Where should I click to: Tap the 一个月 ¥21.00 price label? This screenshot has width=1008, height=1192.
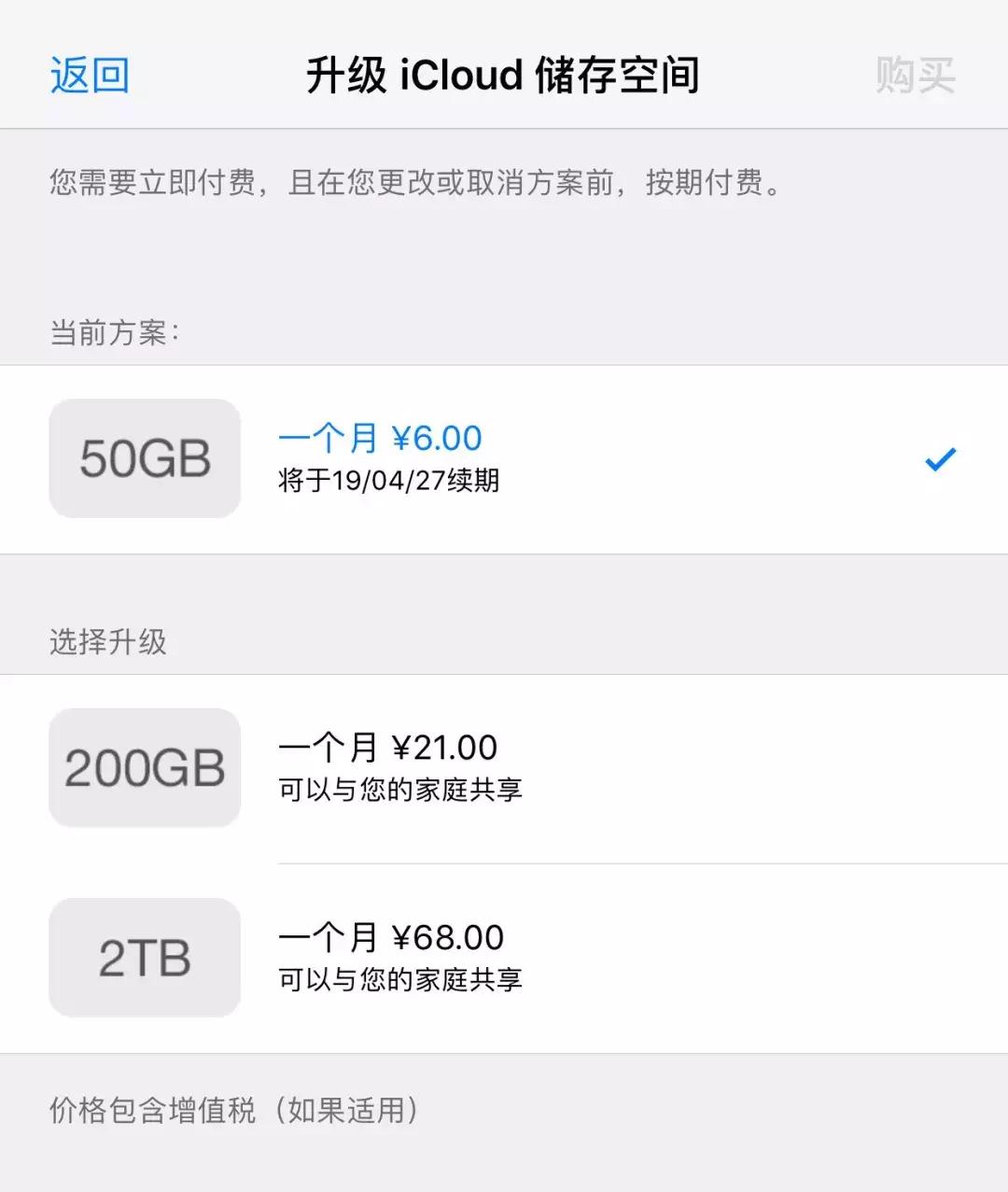point(388,747)
